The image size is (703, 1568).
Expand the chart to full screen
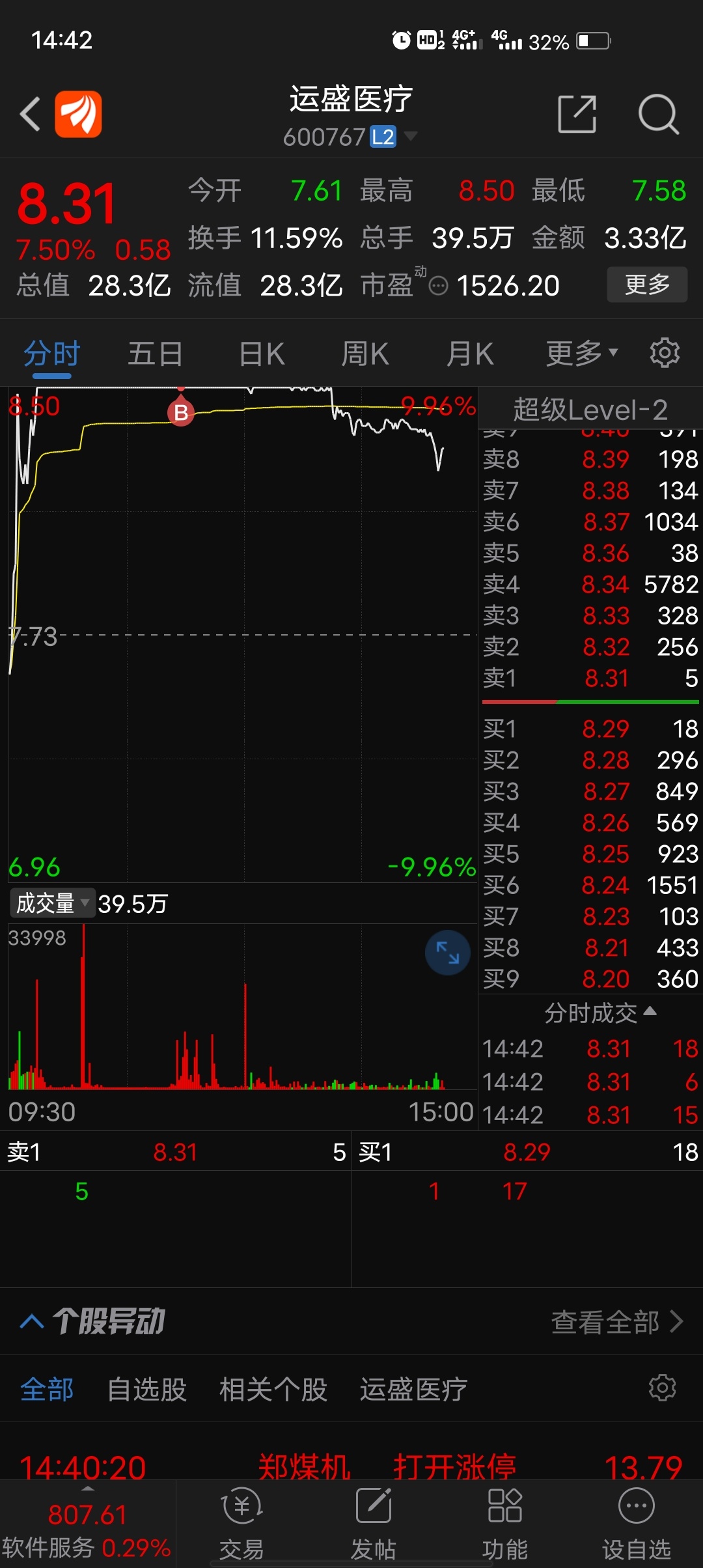click(x=448, y=953)
